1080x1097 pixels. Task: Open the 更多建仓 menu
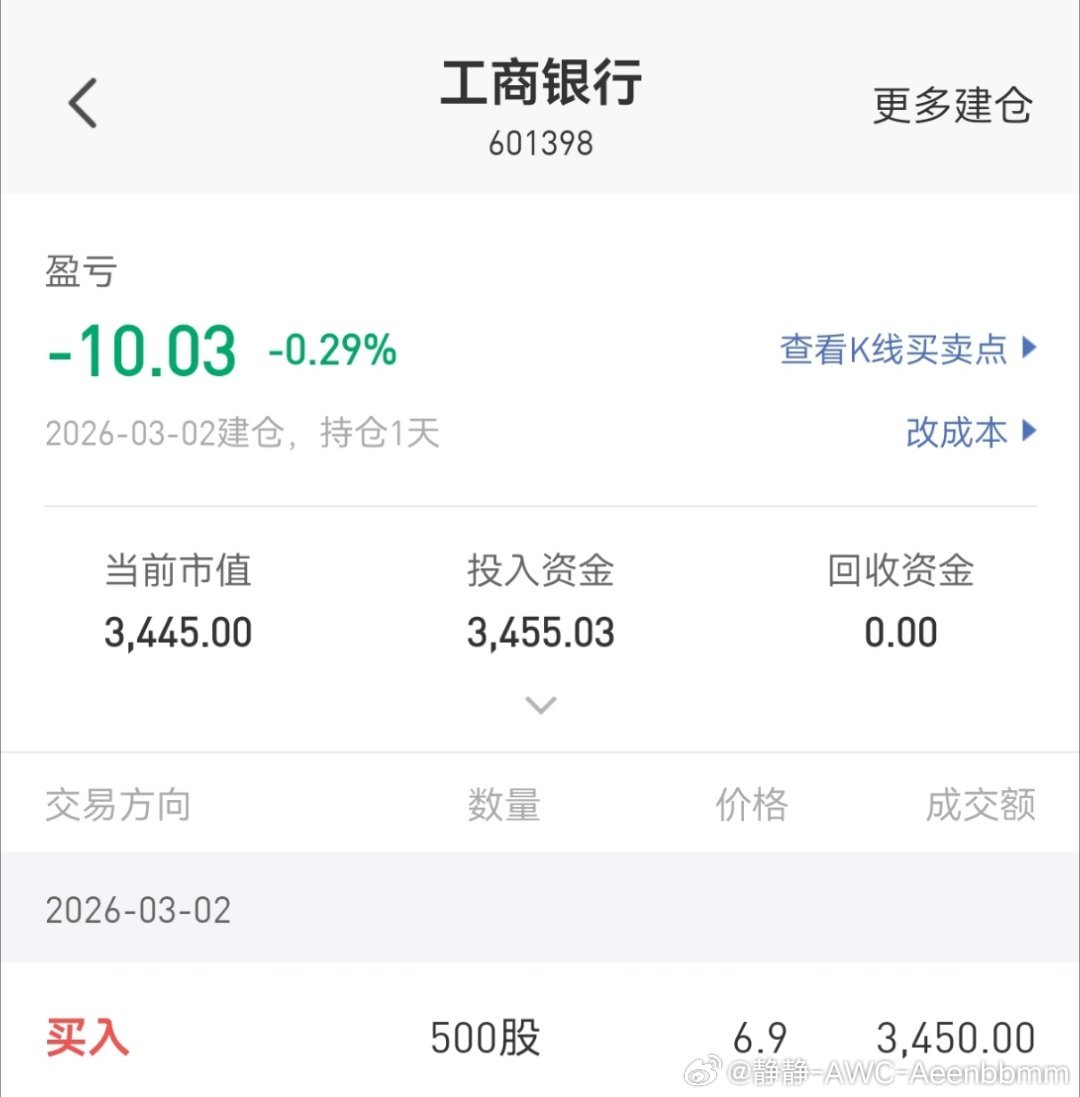(952, 104)
